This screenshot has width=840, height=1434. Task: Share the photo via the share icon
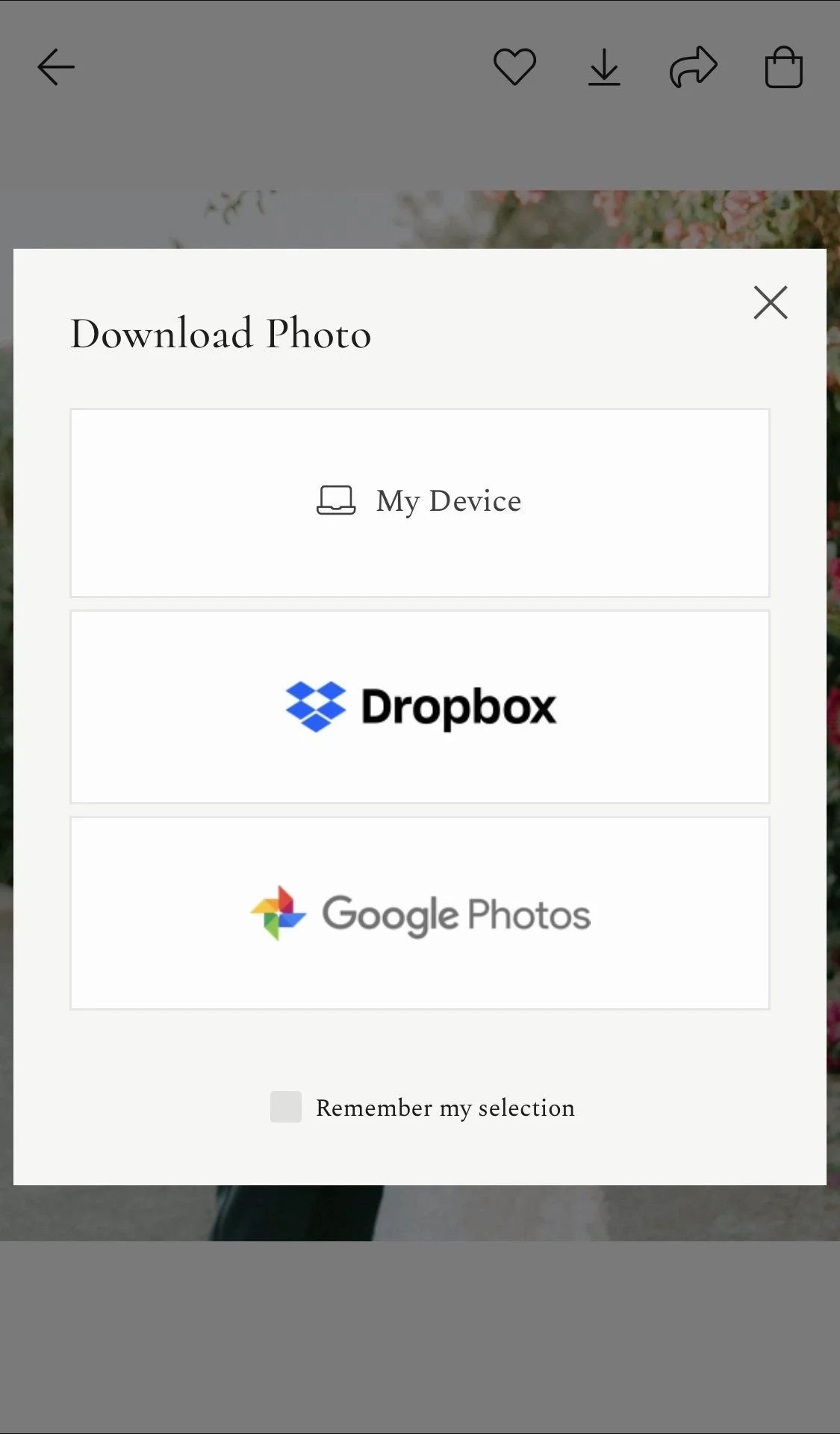(x=694, y=67)
